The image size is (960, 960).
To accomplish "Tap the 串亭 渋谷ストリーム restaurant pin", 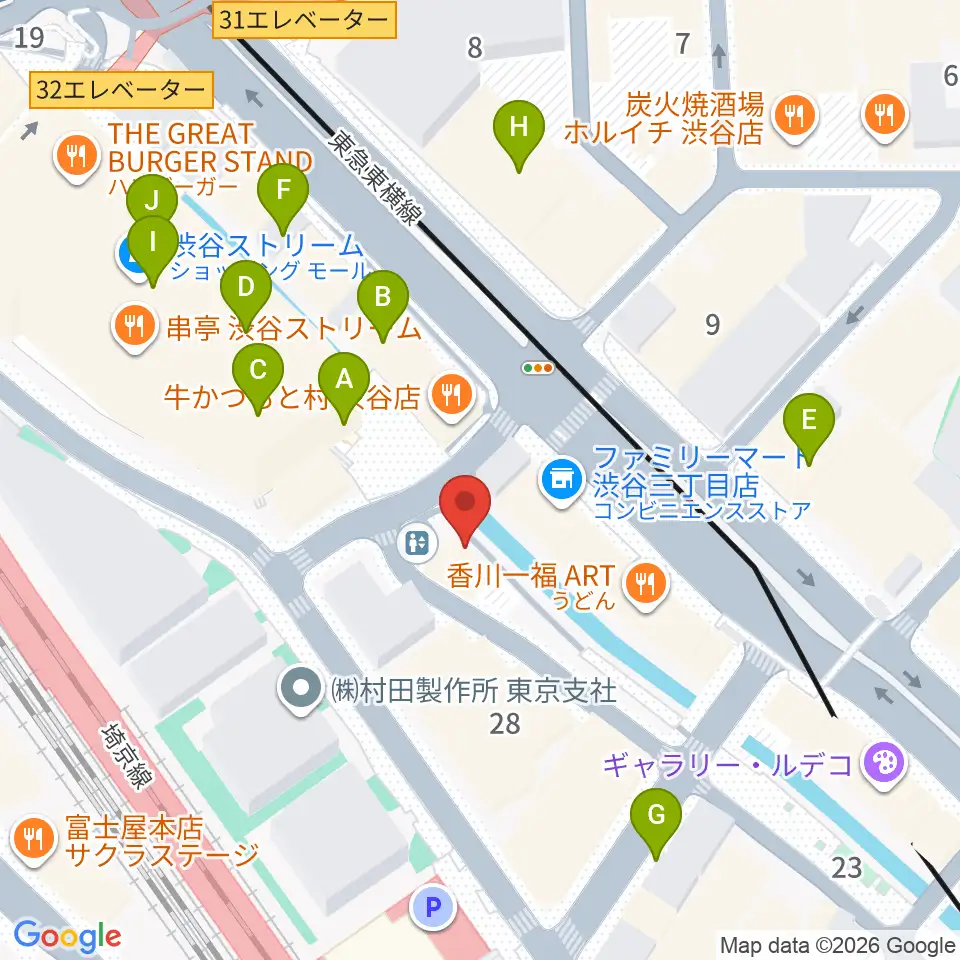I will click(135, 329).
